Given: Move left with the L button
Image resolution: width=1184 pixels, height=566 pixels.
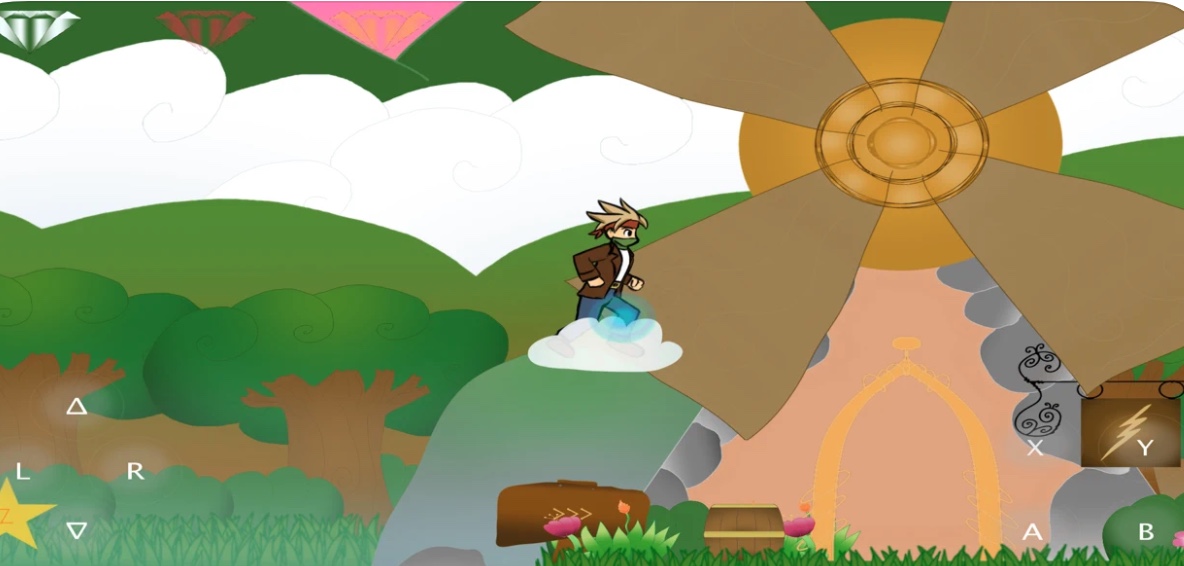Looking at the screenshot, I should [22, 471].
